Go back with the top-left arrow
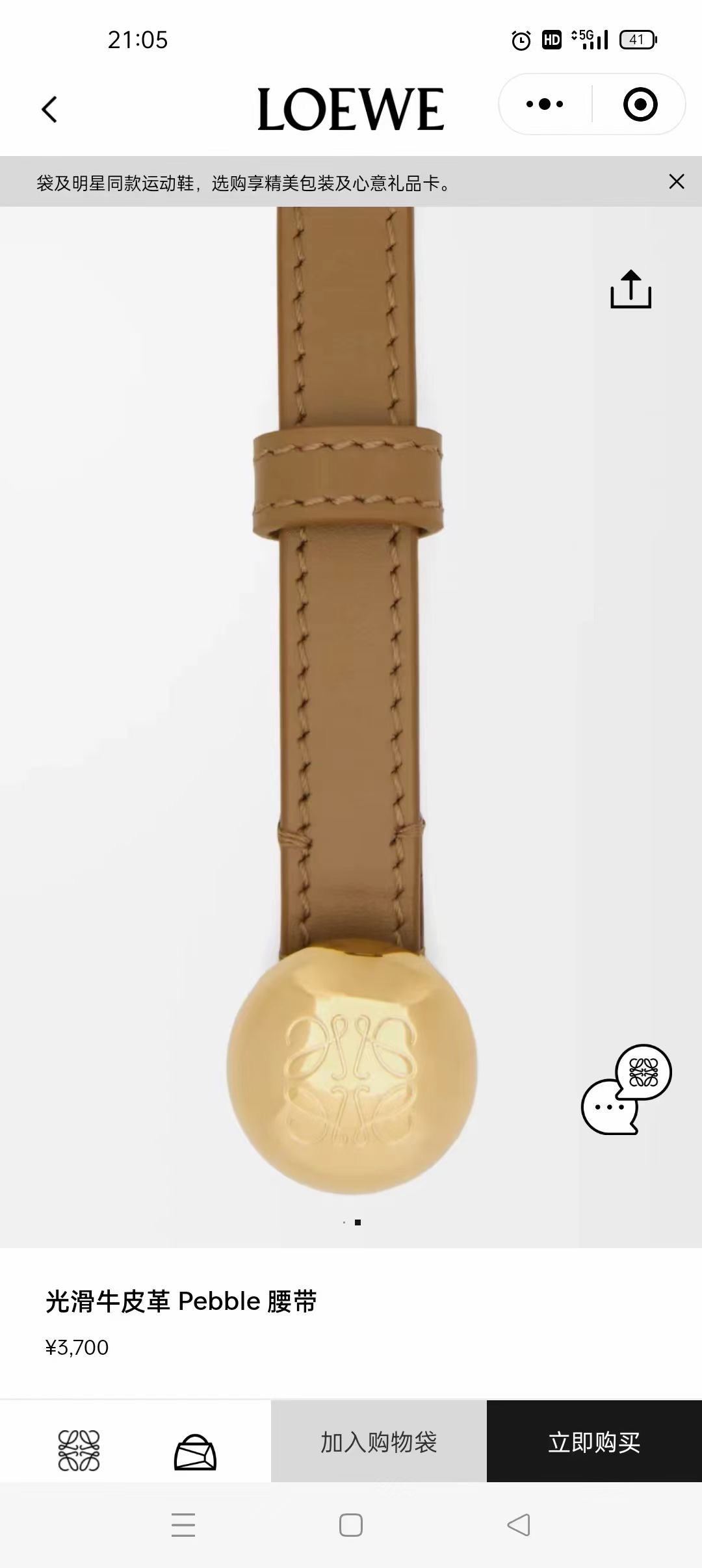 pos(49,109)
